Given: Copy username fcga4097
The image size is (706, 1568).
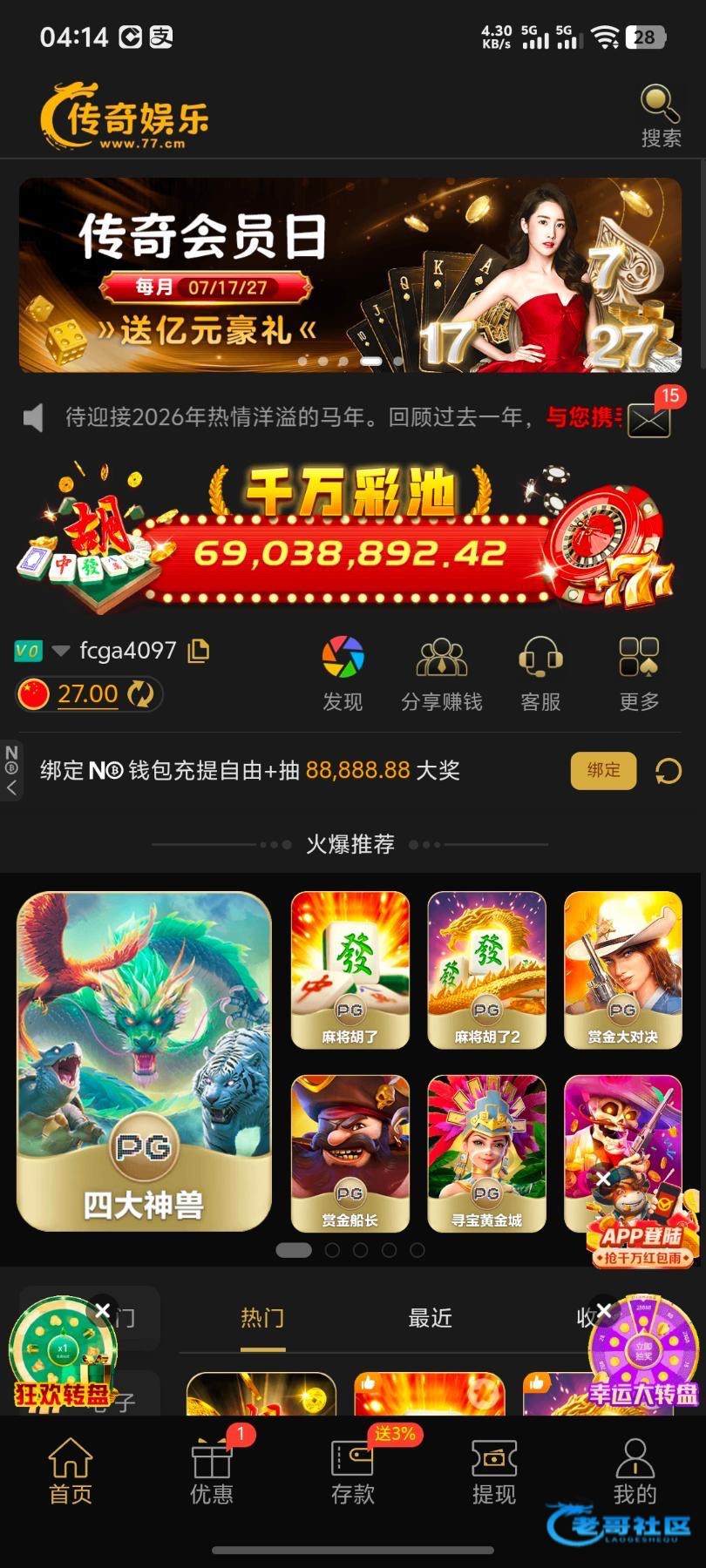Looking at the screenshot, I should click(199, 651).
